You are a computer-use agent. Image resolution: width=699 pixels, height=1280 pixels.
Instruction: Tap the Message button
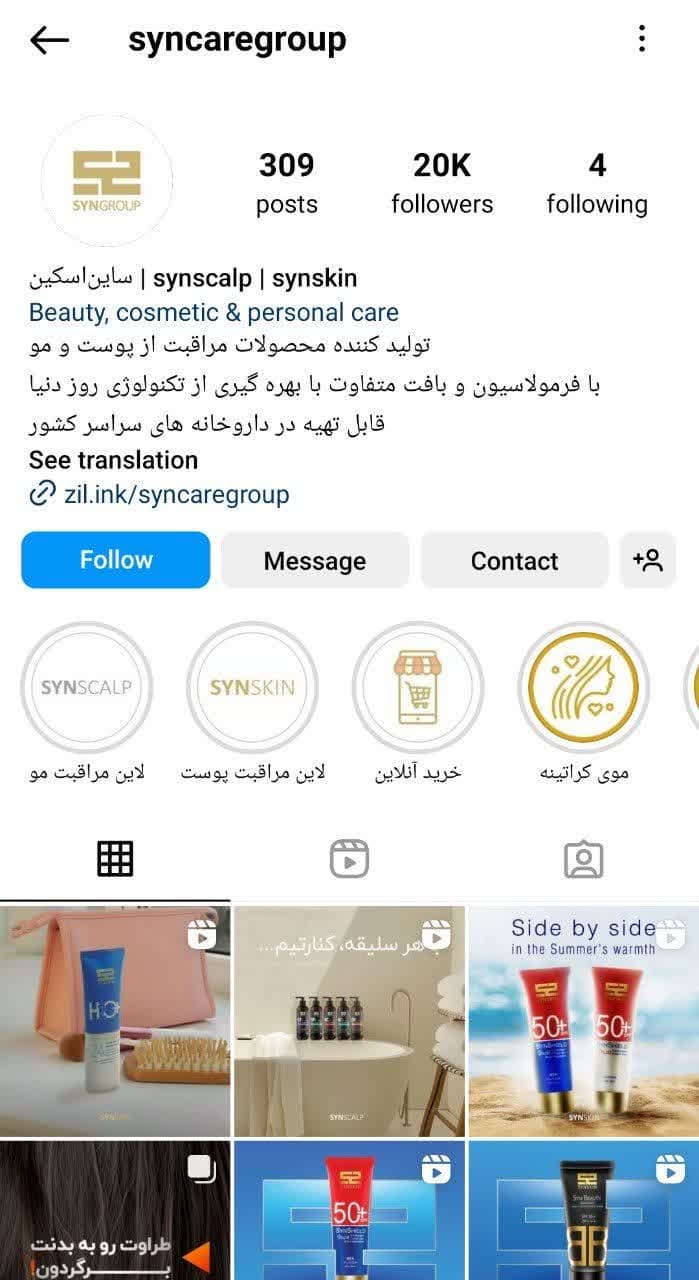coord(315,561)
